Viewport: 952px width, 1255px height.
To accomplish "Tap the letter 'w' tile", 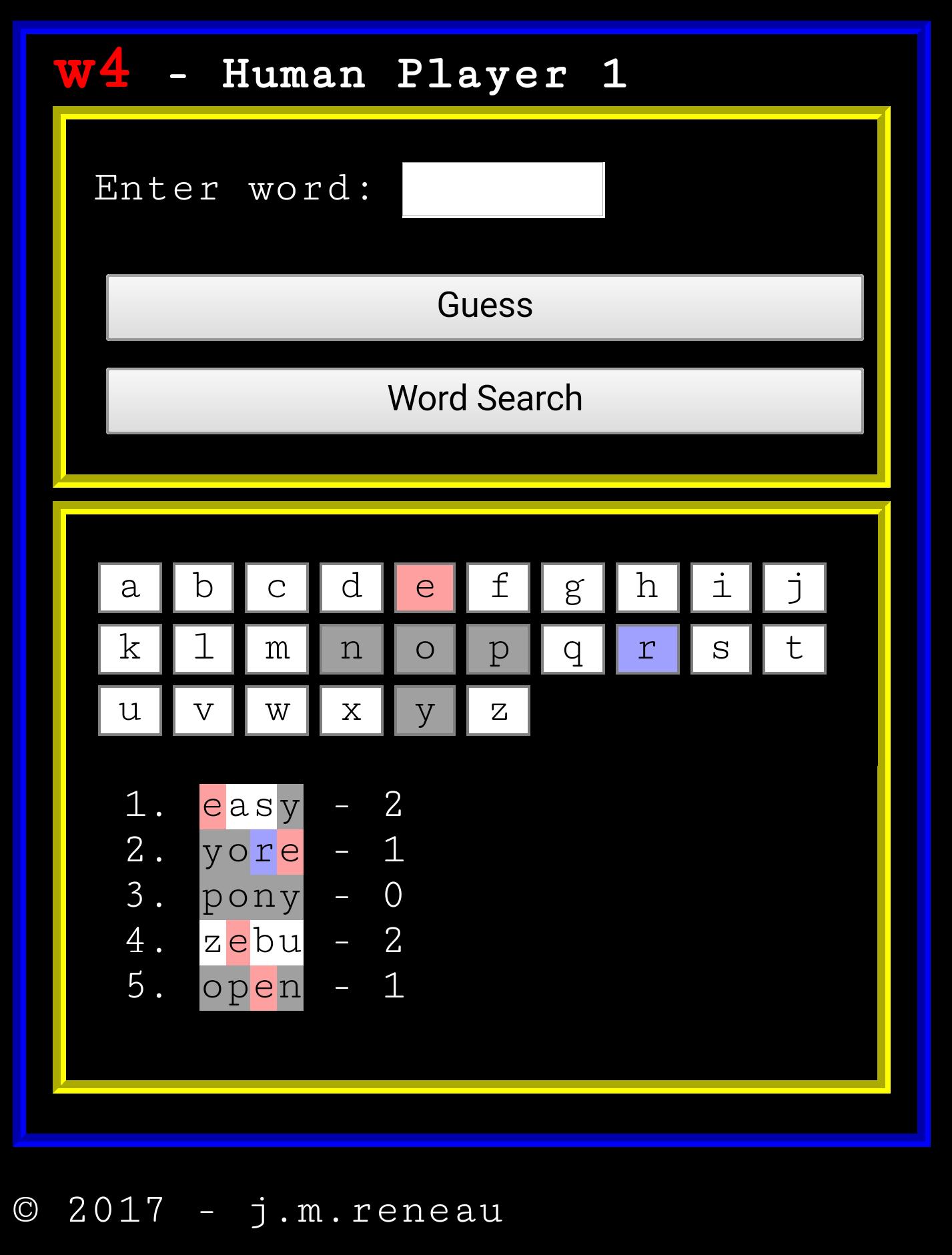I will tap(277, 710).
